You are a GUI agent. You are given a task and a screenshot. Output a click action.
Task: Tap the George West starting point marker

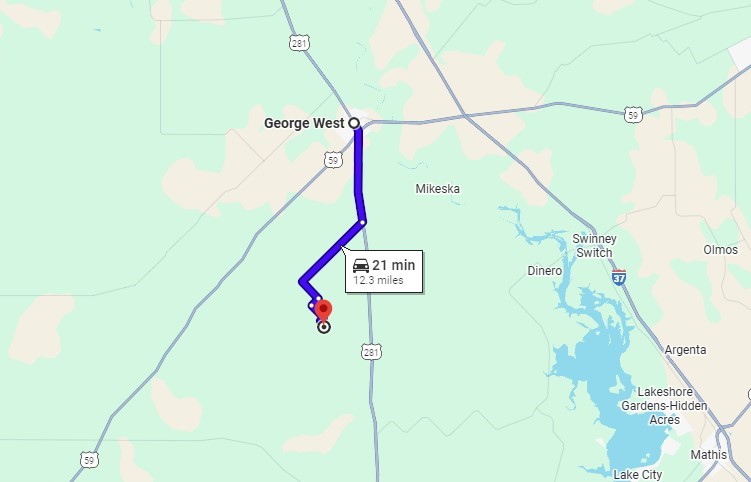click(x=354, y=123)
